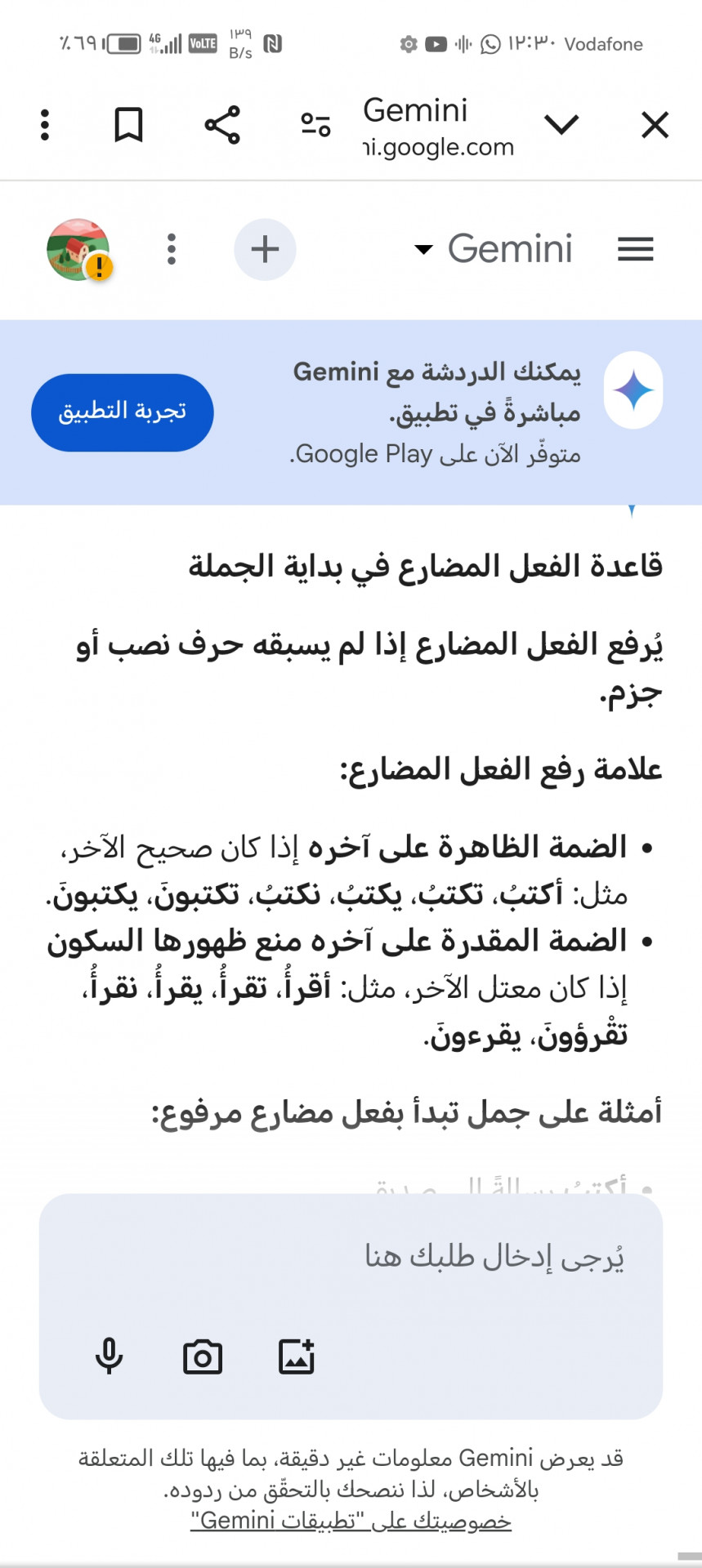Share this Gemini page

pyautogui.click(x=222, y=126)
